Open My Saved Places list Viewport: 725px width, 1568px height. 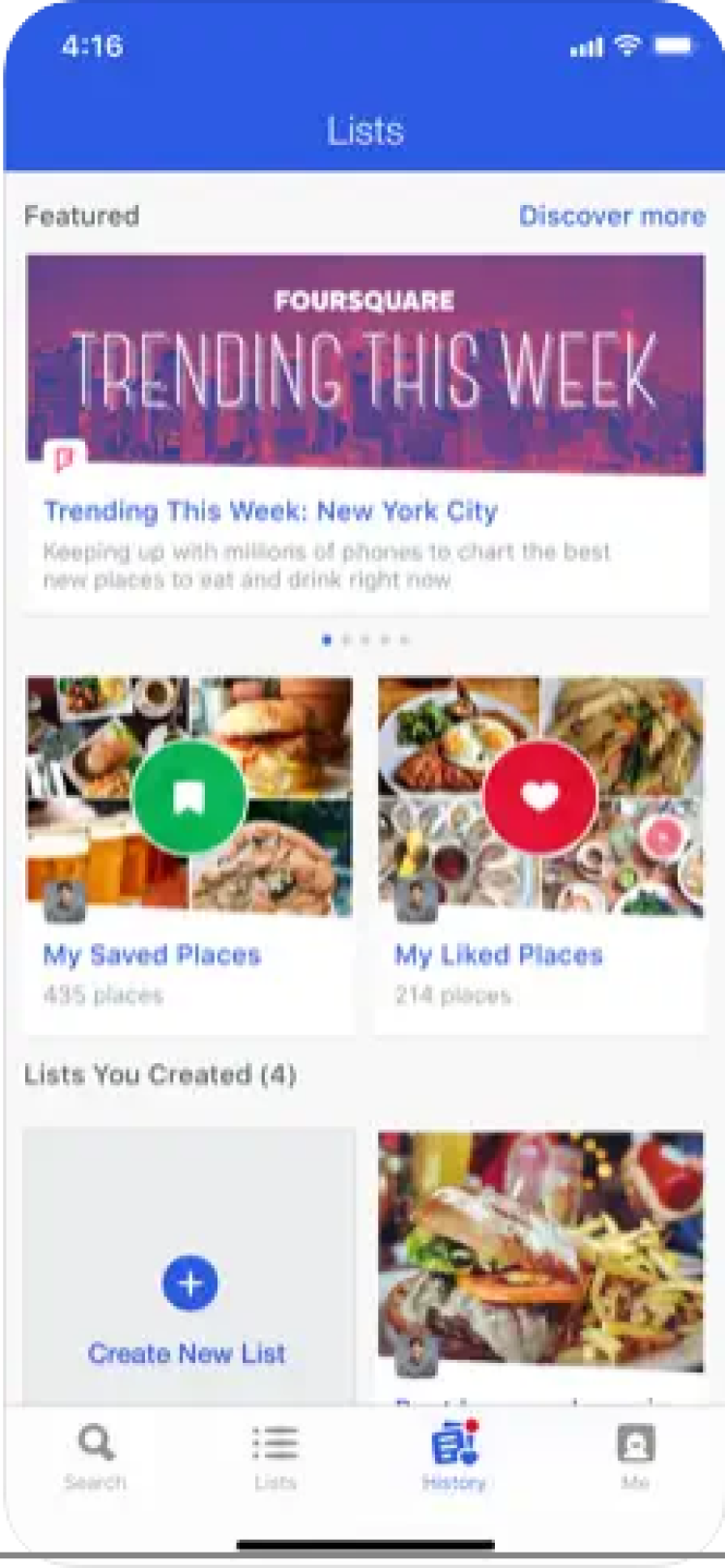[189, 851]
